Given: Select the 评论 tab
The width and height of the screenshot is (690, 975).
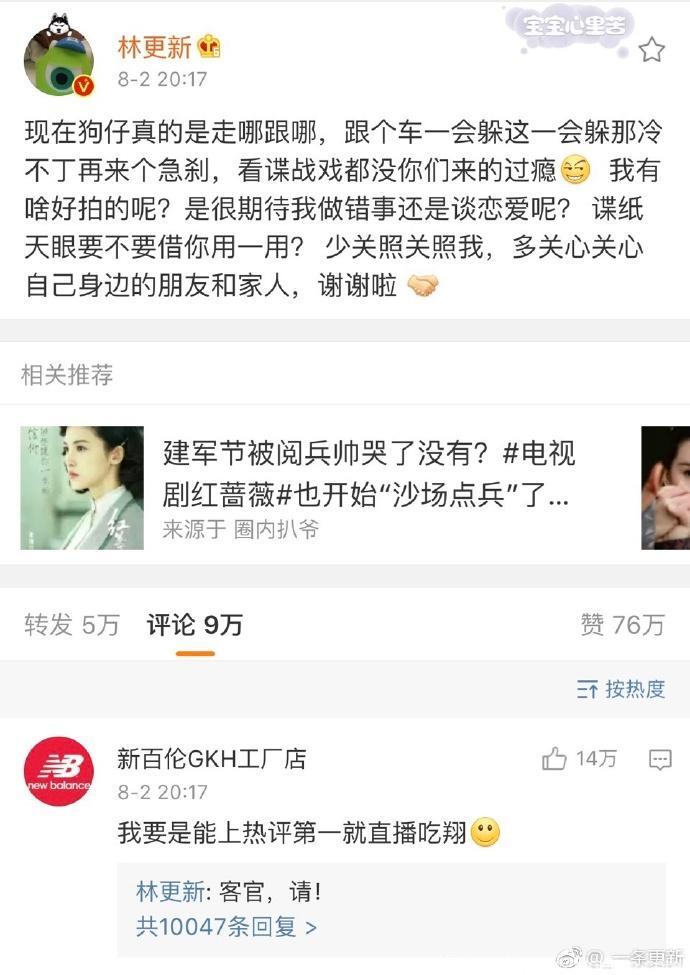Looking at the screenshot, I should (195, 626).
